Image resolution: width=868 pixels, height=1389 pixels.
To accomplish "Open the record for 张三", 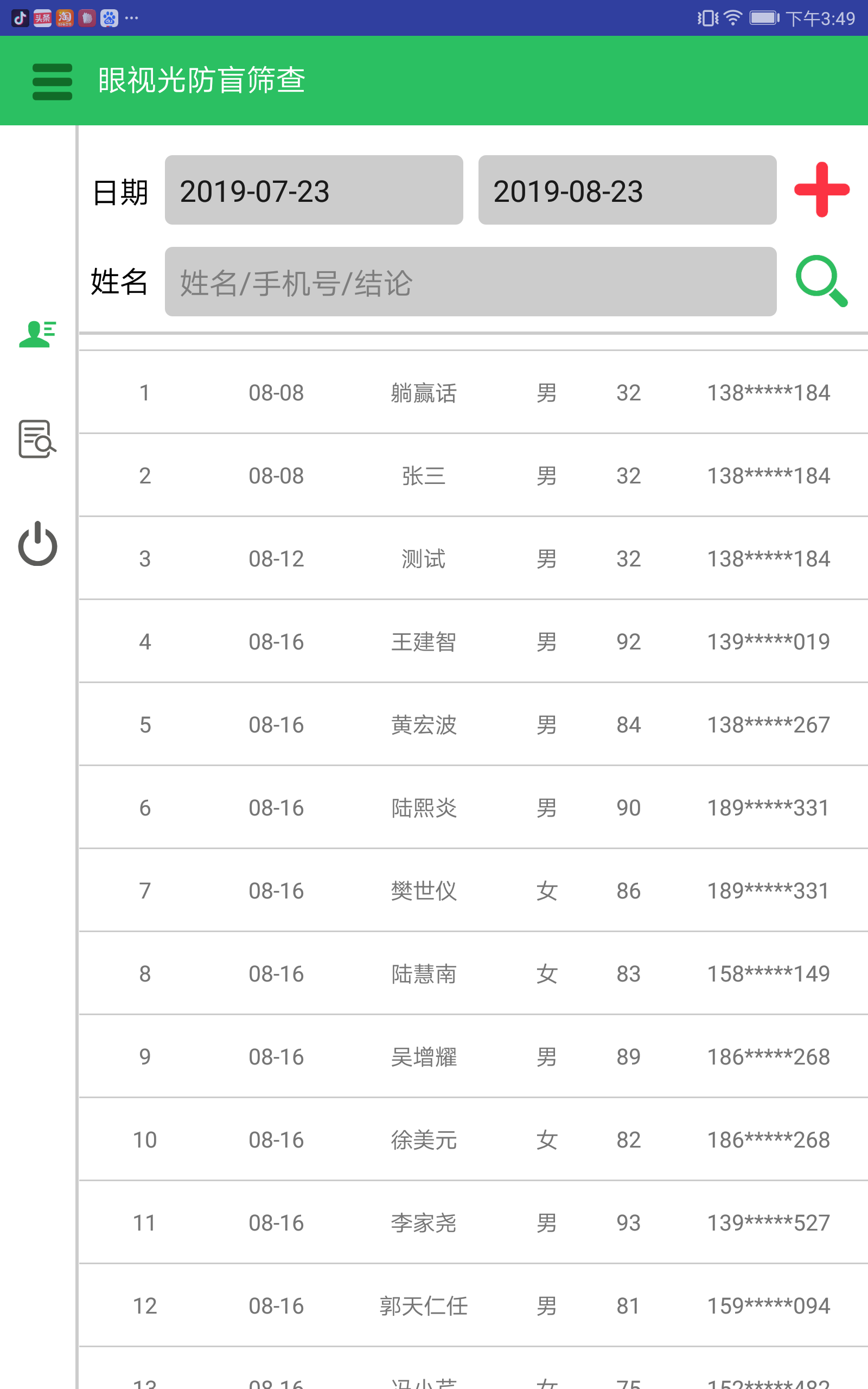I will click(424, 476).
